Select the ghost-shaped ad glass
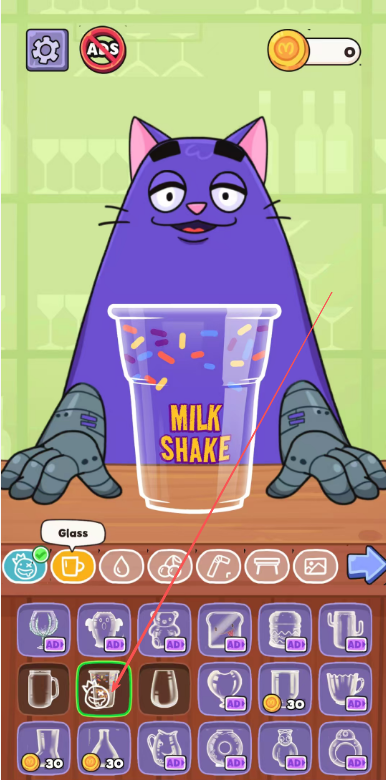The width and height of the screenshot is (386, 780). [104, 629]
